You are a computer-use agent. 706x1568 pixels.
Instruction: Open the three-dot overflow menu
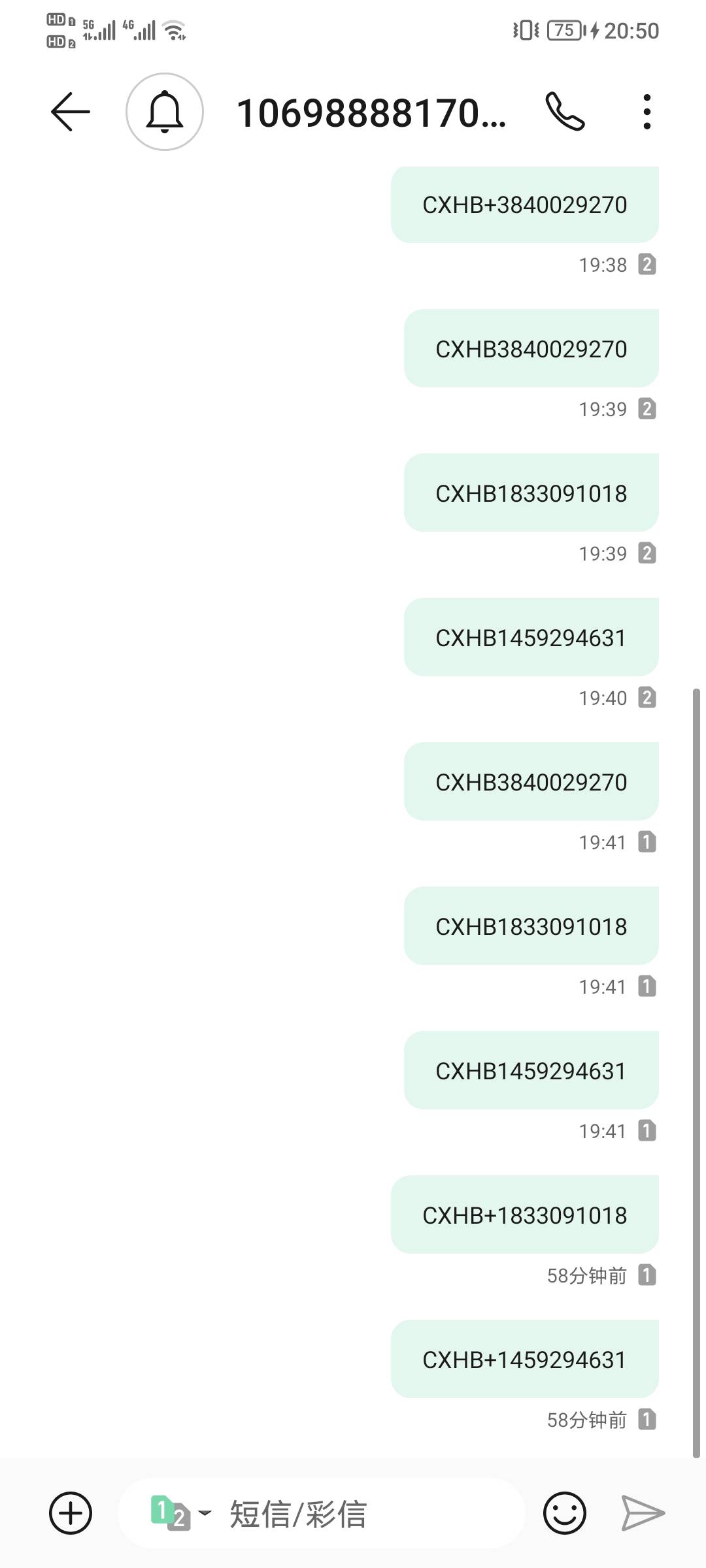647,112
